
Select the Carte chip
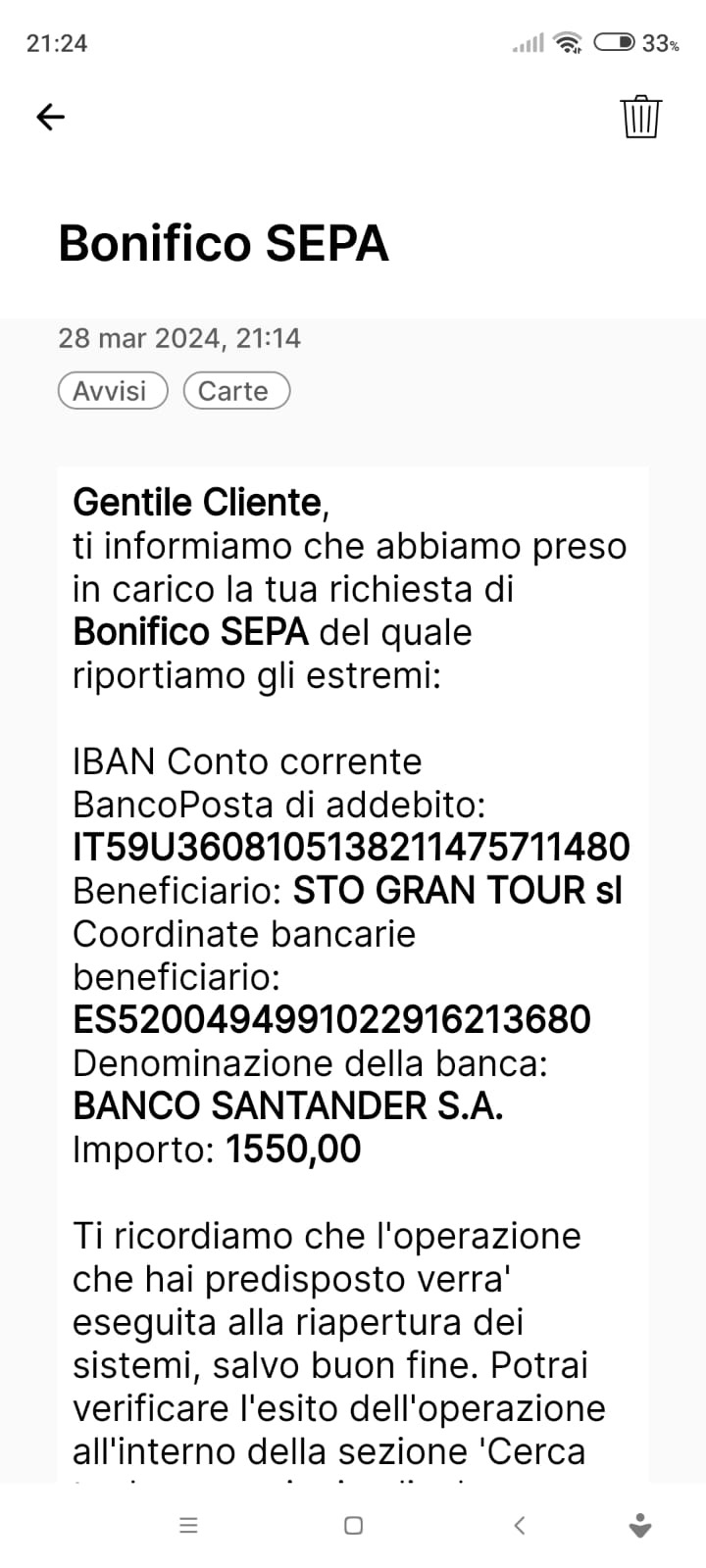[236, 390]
